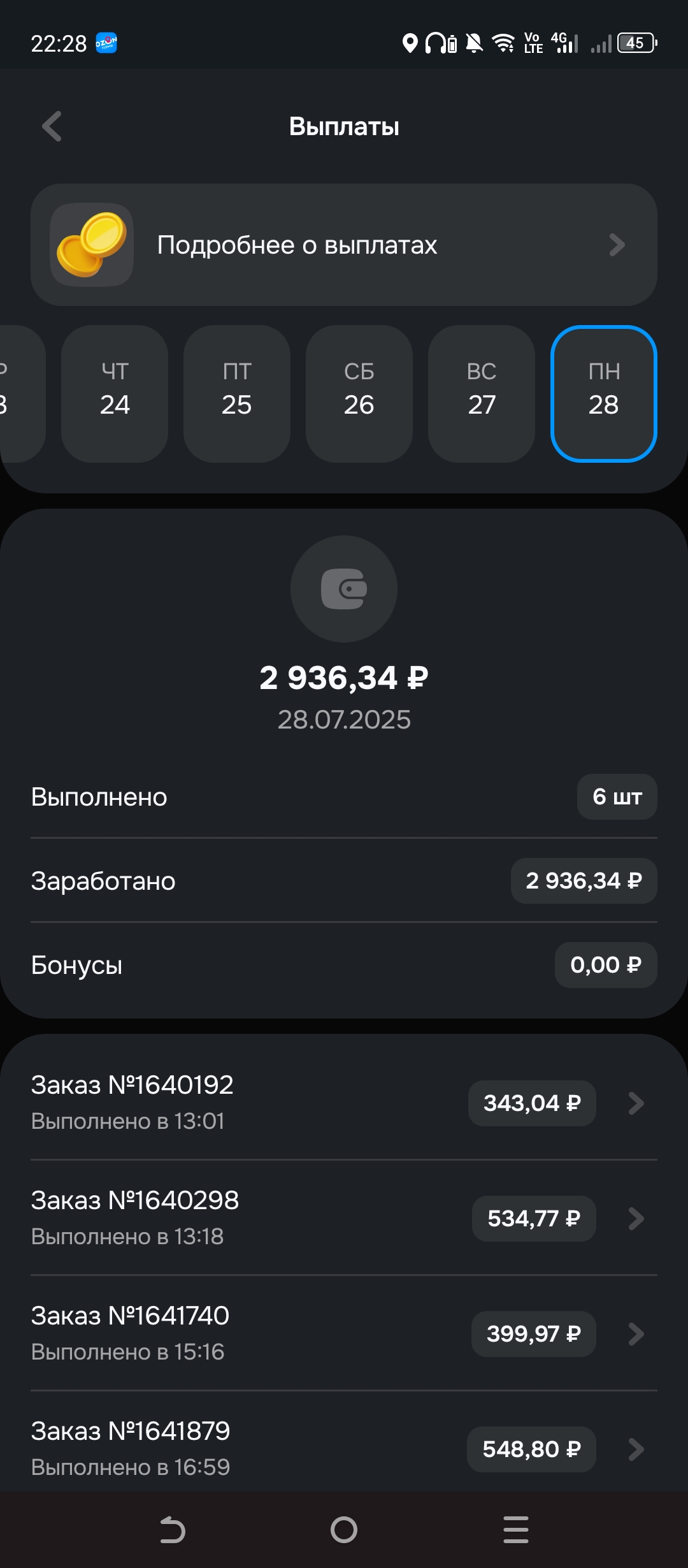Viewport: 688px width, 1568px height.
Task: Open recent apps from navigation bar
Action: pos(515,1530)
